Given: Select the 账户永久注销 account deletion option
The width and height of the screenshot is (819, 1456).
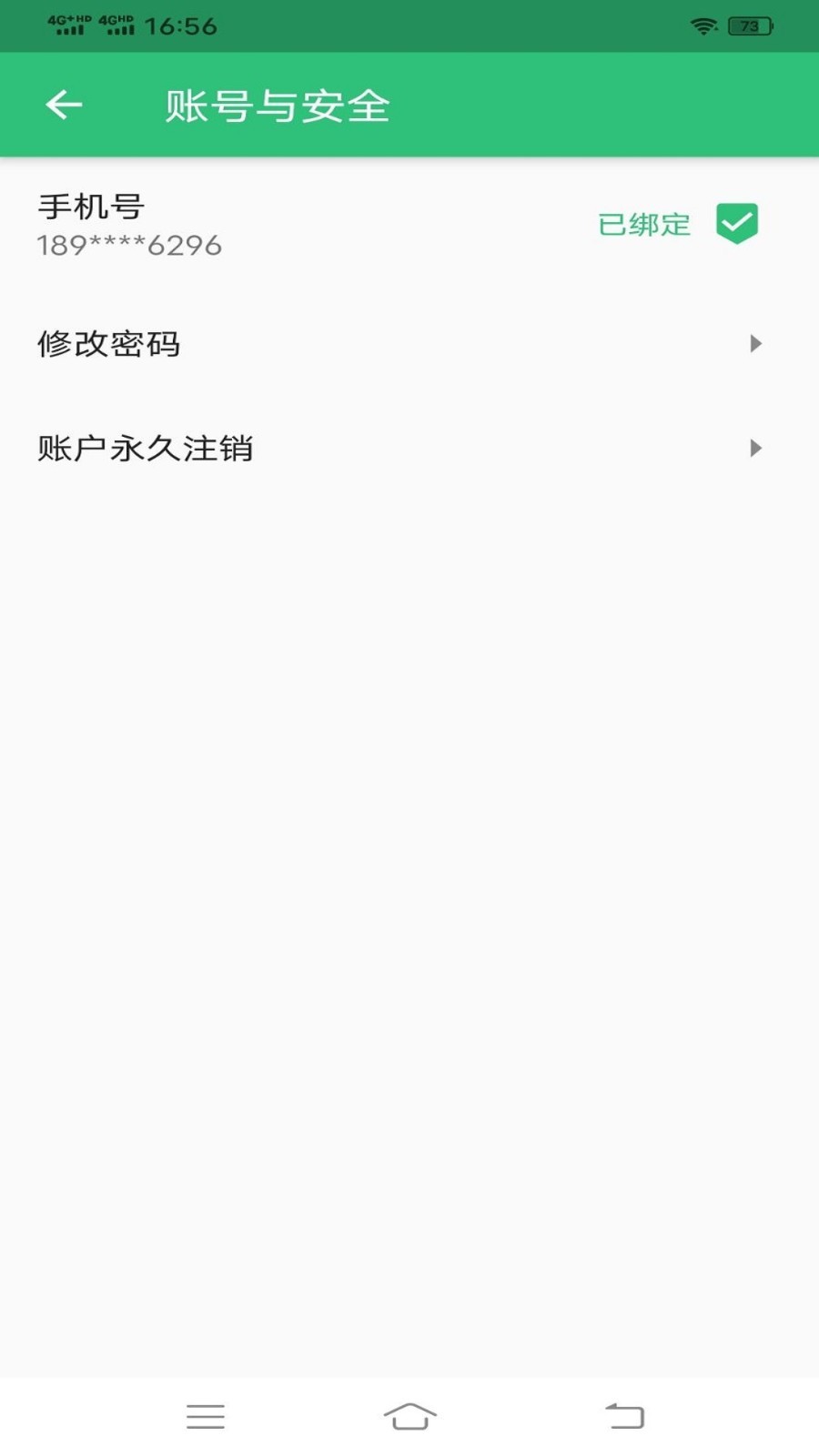Looking at the screenshot, I should tap(146, 448).
